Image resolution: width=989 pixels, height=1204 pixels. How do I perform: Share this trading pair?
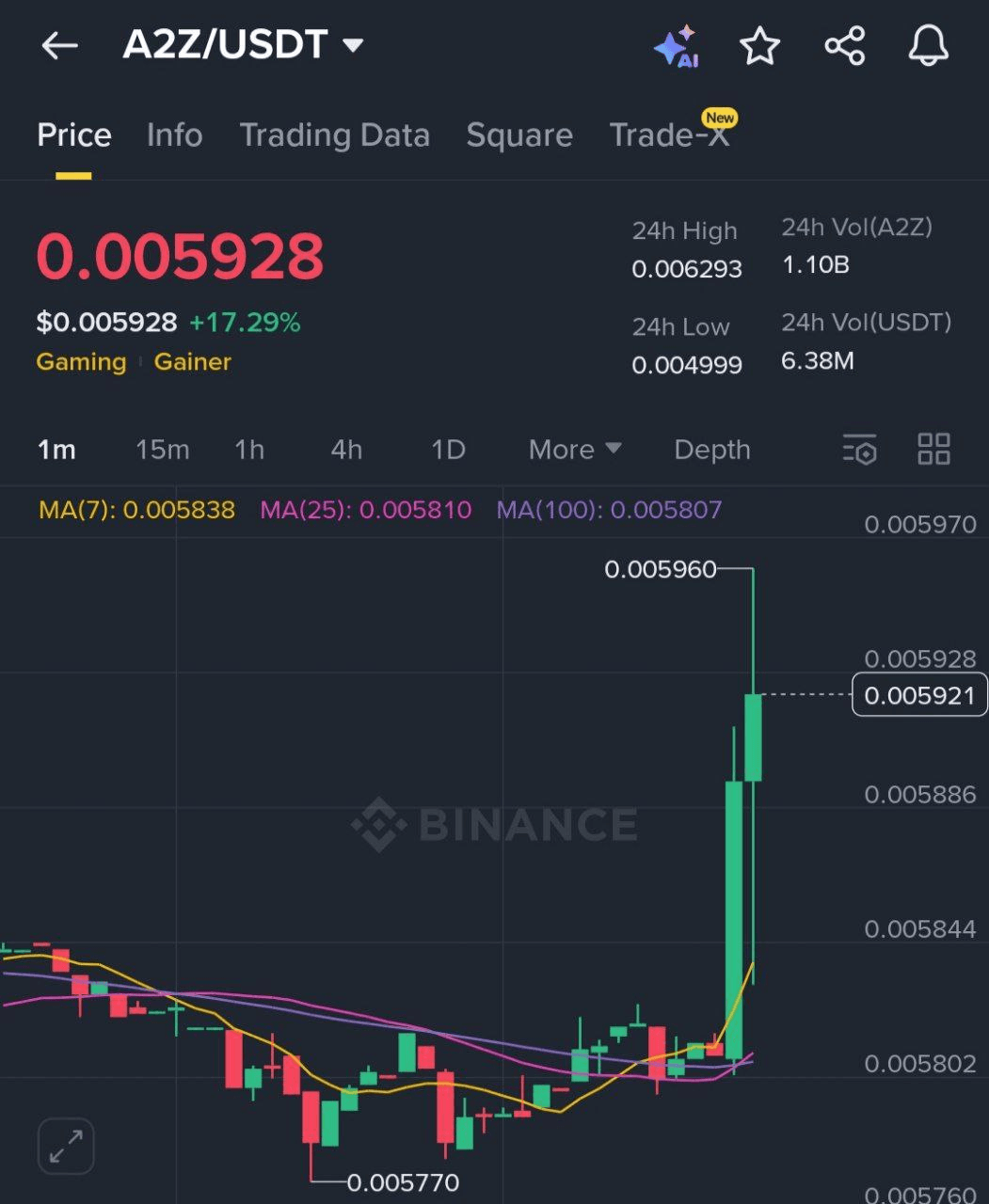click(x=844, y=46)
